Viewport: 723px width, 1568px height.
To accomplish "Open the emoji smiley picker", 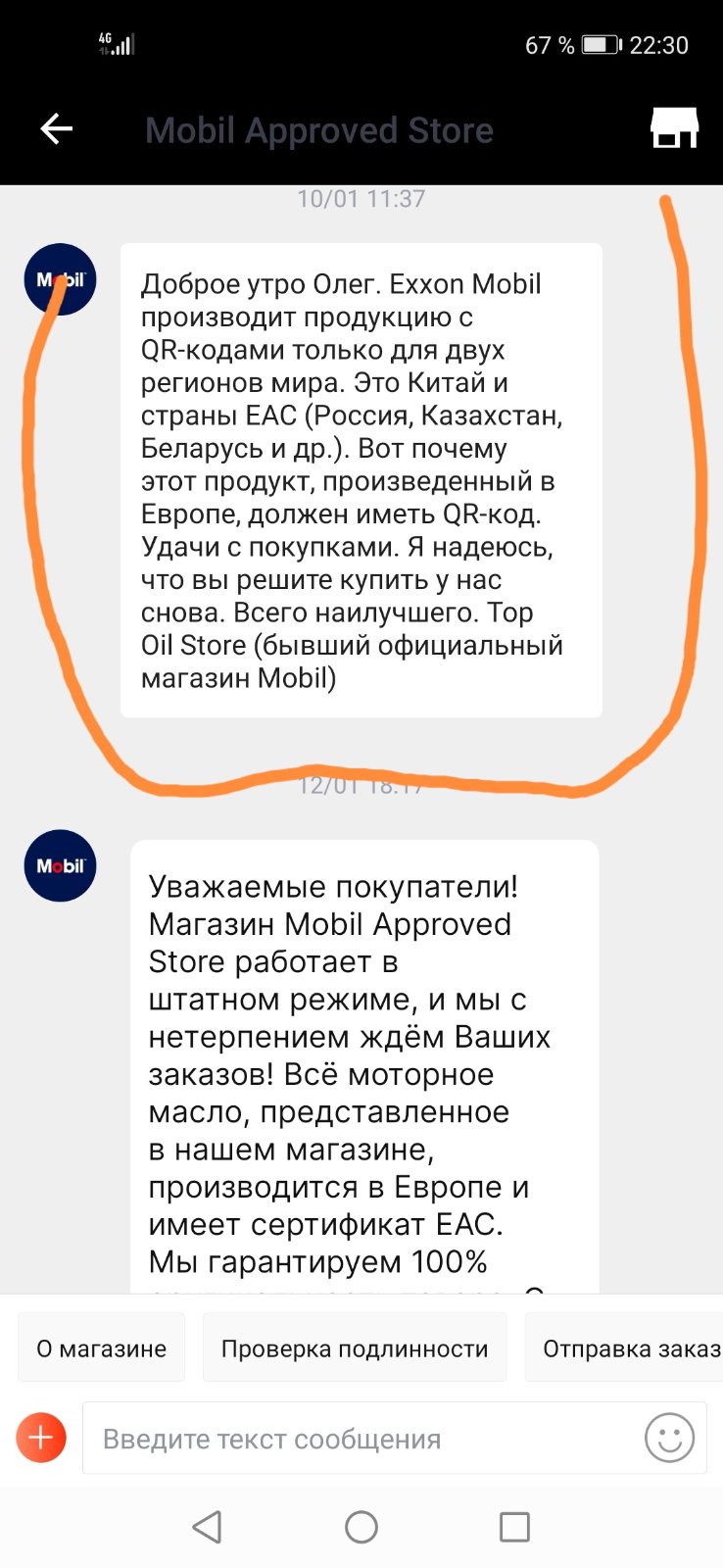I will click(670, 1438).
